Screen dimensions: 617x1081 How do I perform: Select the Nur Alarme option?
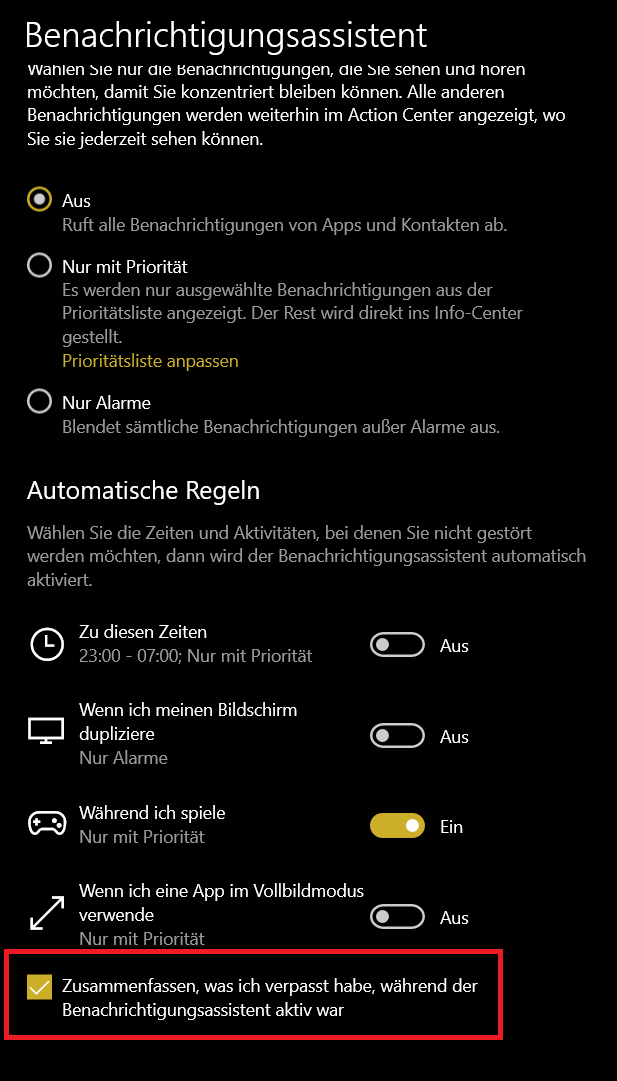[x=39, y=402]
